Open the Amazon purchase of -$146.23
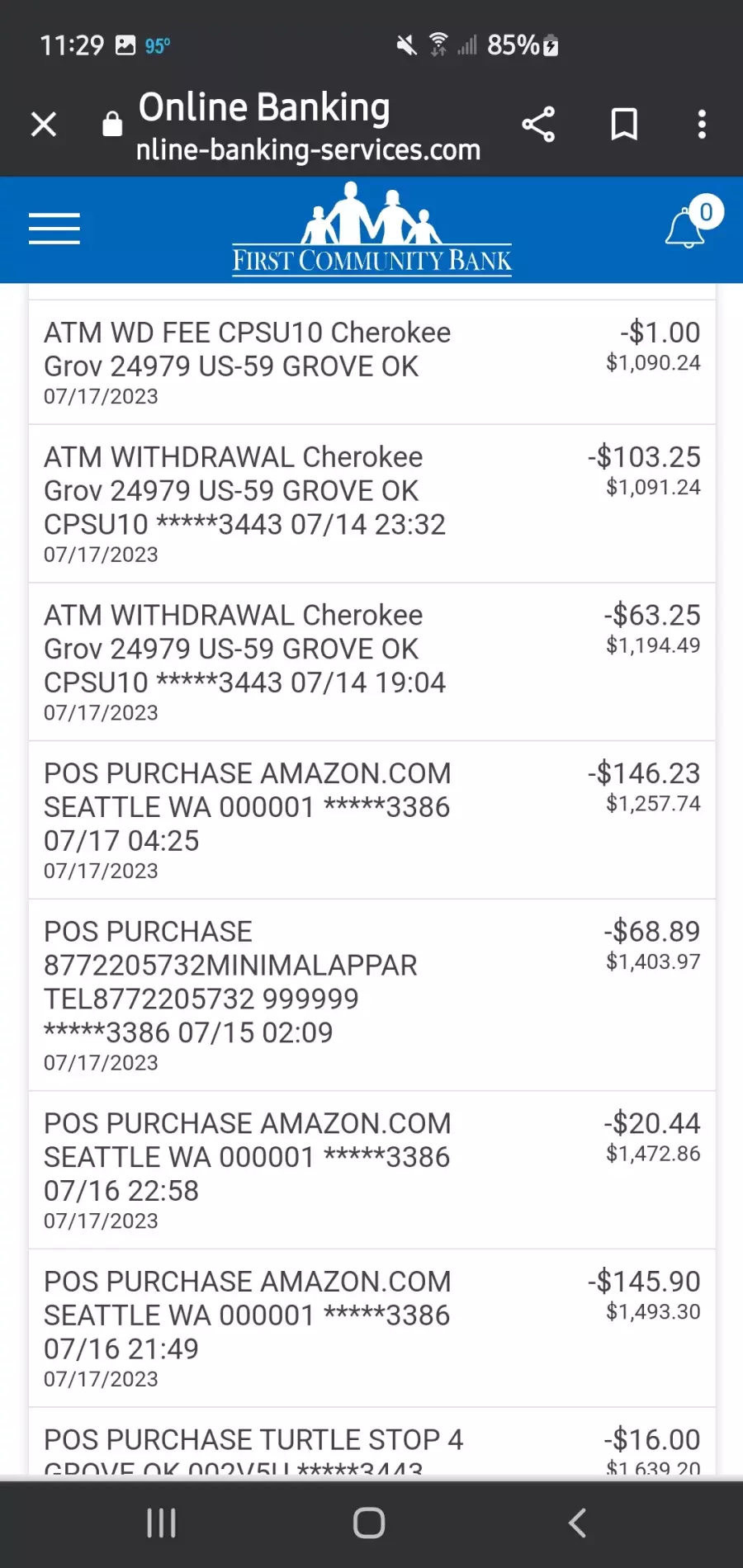The height and width of the screenshot is (1568, 743). pyautogui.click(x=372, y=820)
